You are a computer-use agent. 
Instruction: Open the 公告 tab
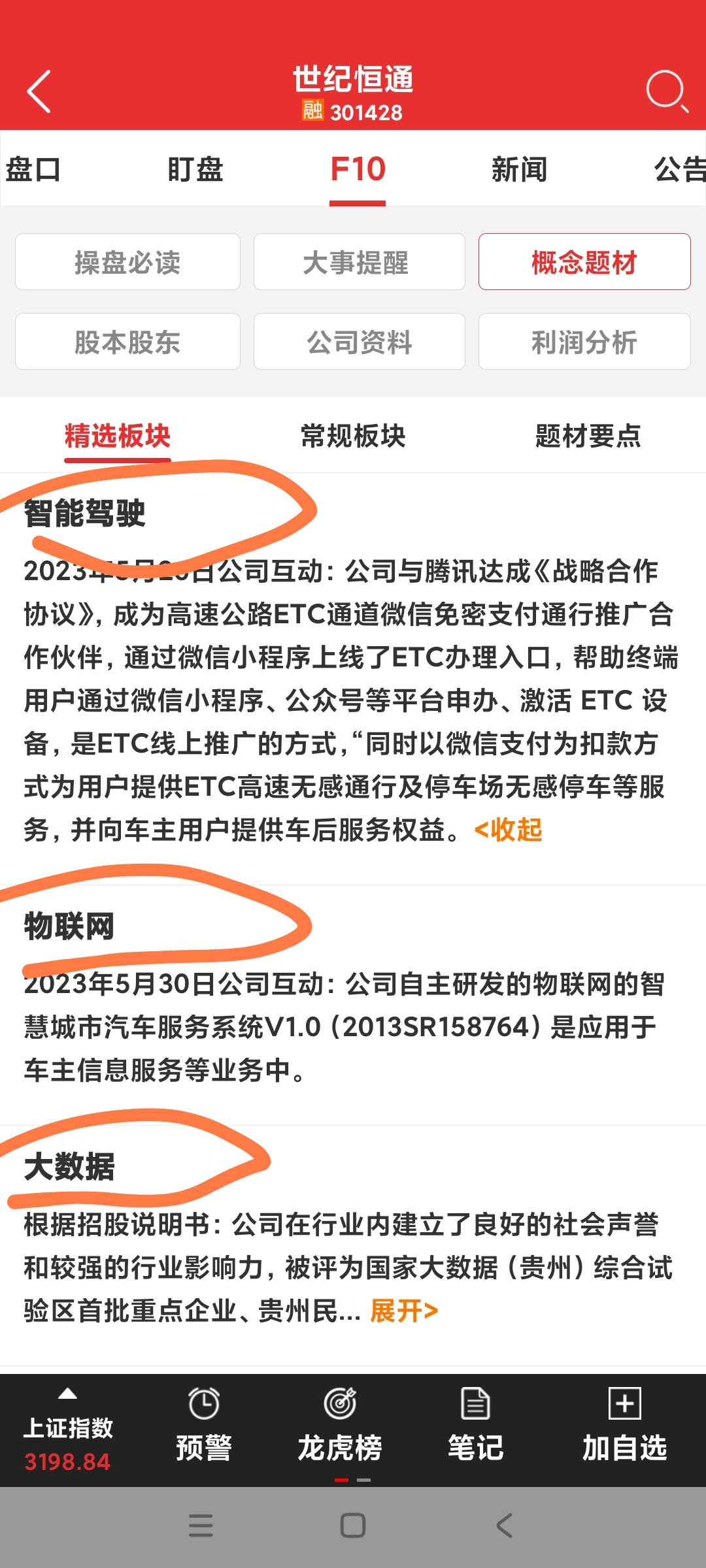point(680,170)
